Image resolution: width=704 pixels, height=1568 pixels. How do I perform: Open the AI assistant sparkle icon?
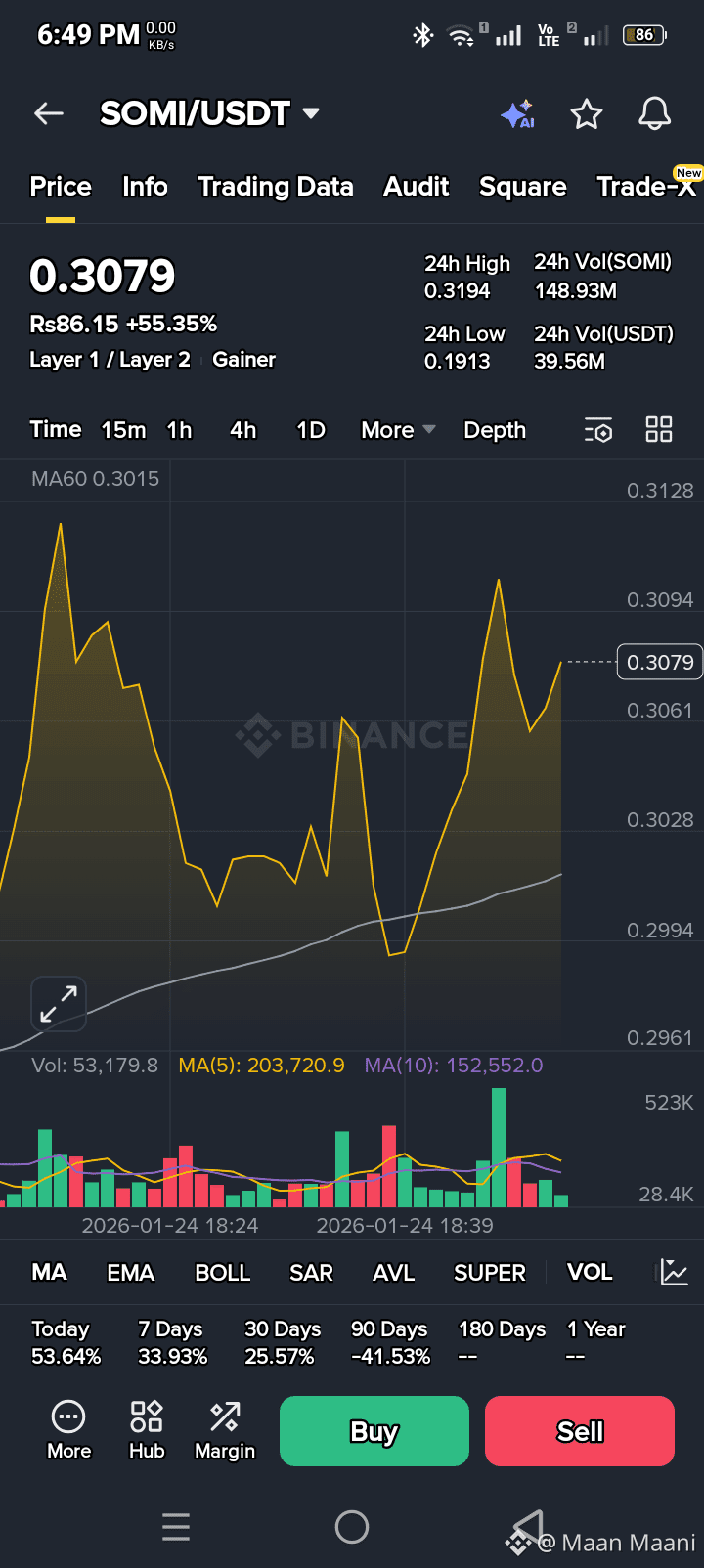[517, 114]
